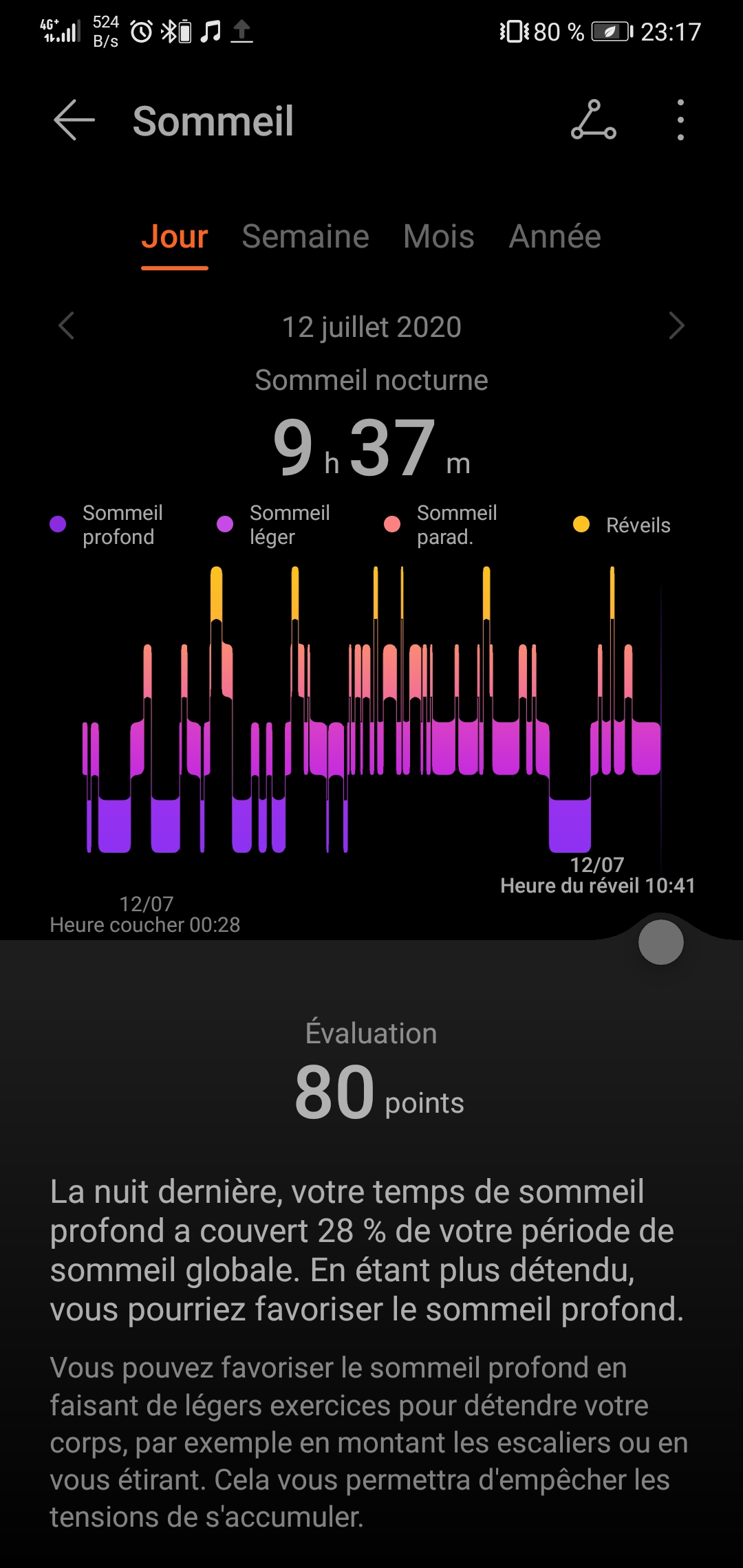This screenshot has height=1568, width=743.
Task: Switch to the Semaine tab
Action: point(305,237)
